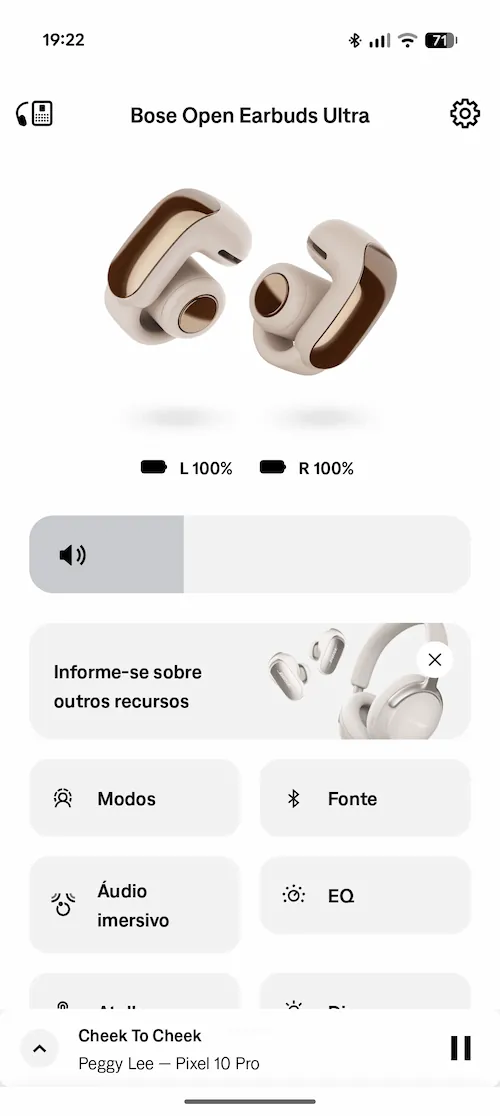Open the EQ equalizer
Viewport: 500px width, 1116px height.
[x=365, y=895]
